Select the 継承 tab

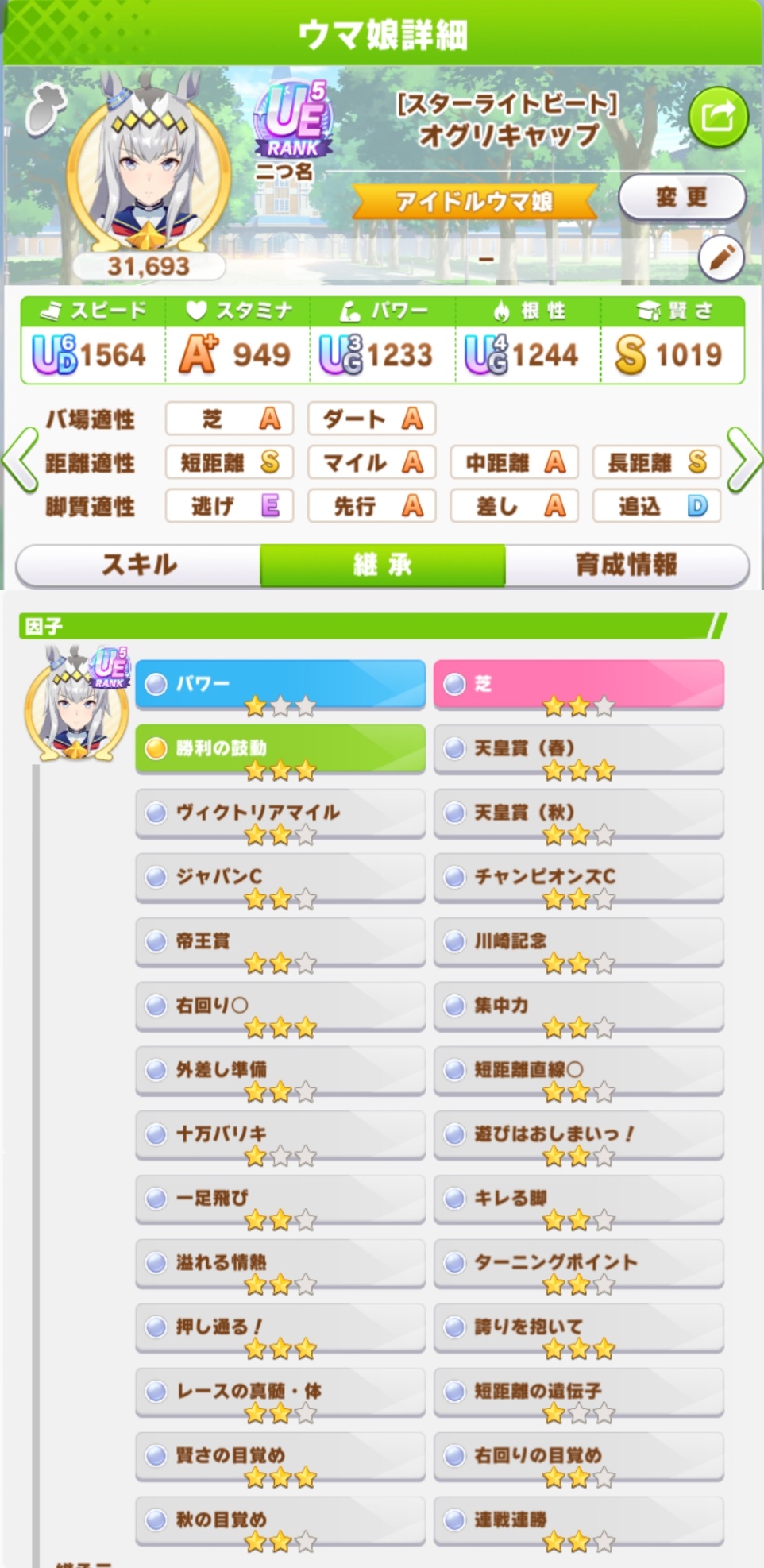(x=382, y=565)
